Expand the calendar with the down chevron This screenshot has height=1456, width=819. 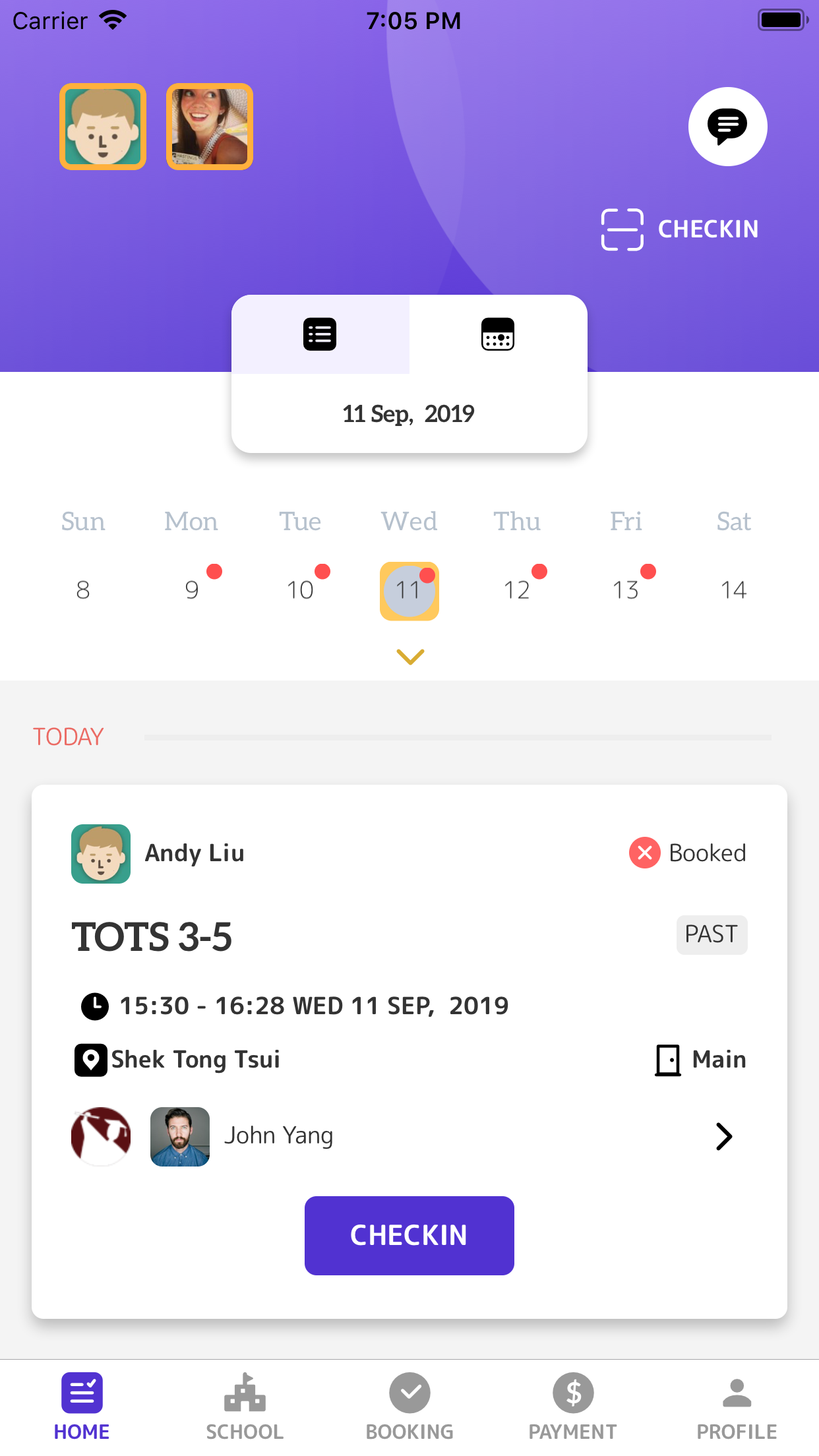pos(410,657)
